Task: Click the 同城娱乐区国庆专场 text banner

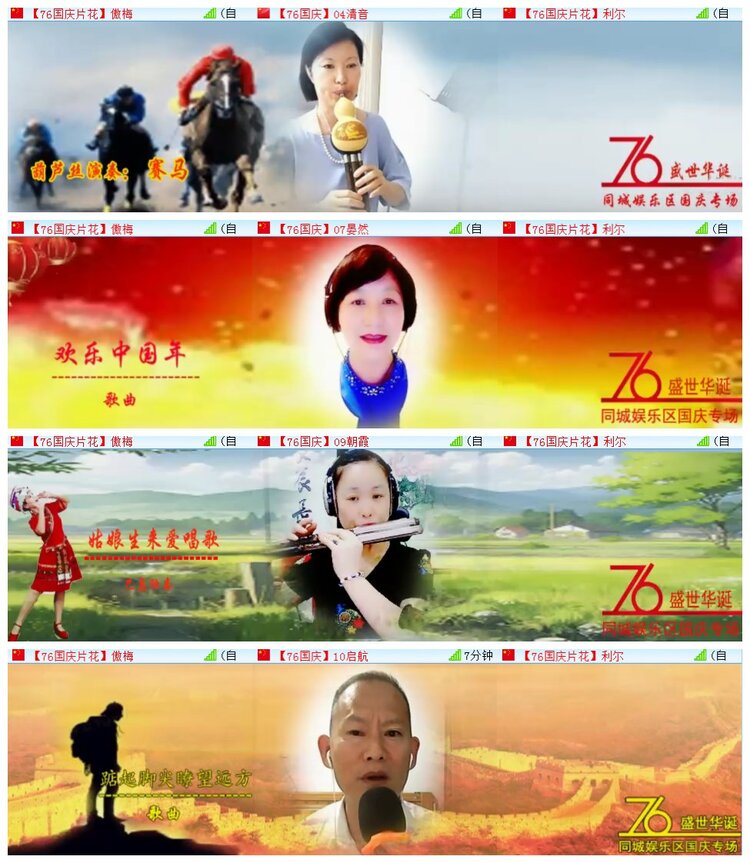Action: point(668,196)
